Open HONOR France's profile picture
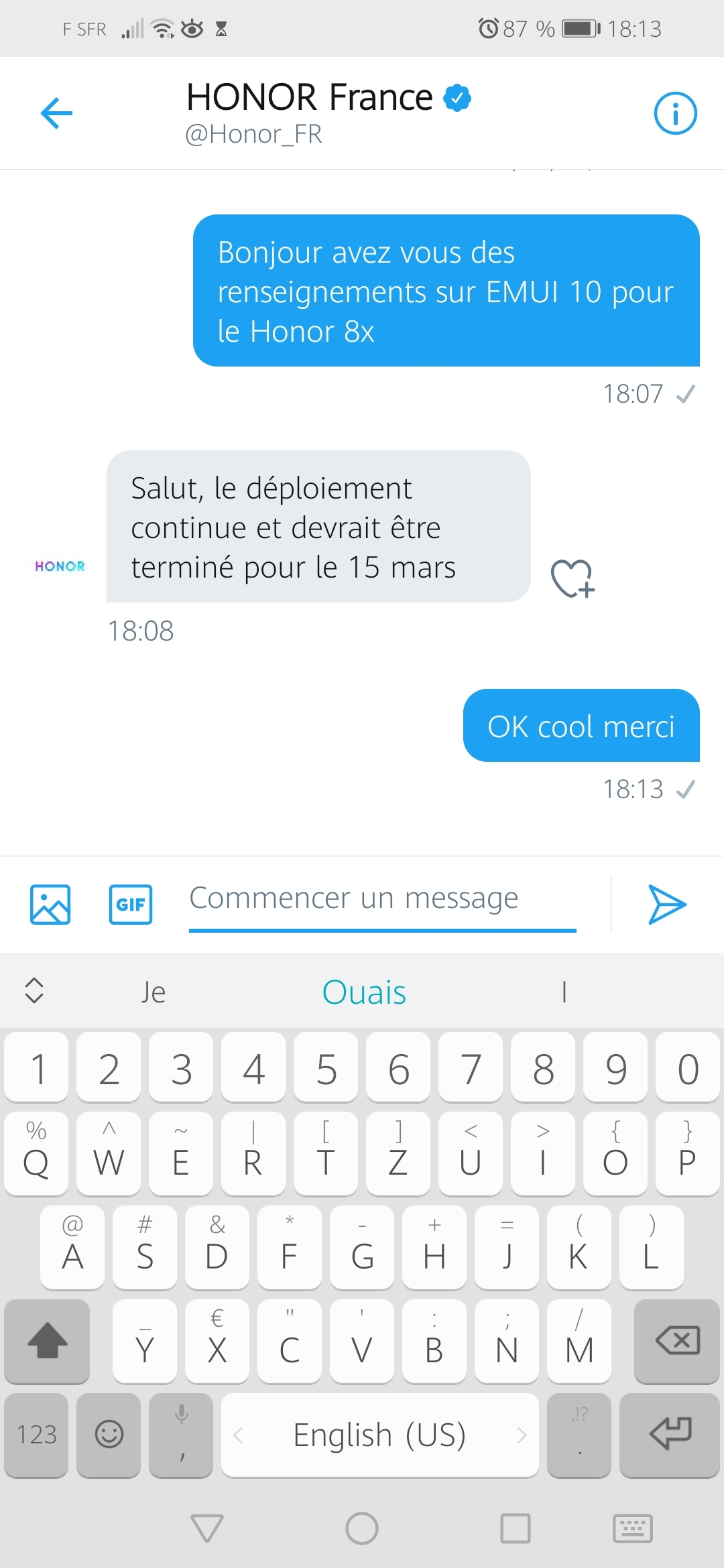Viewport: 724px width, 1568px height. [60, 566]
